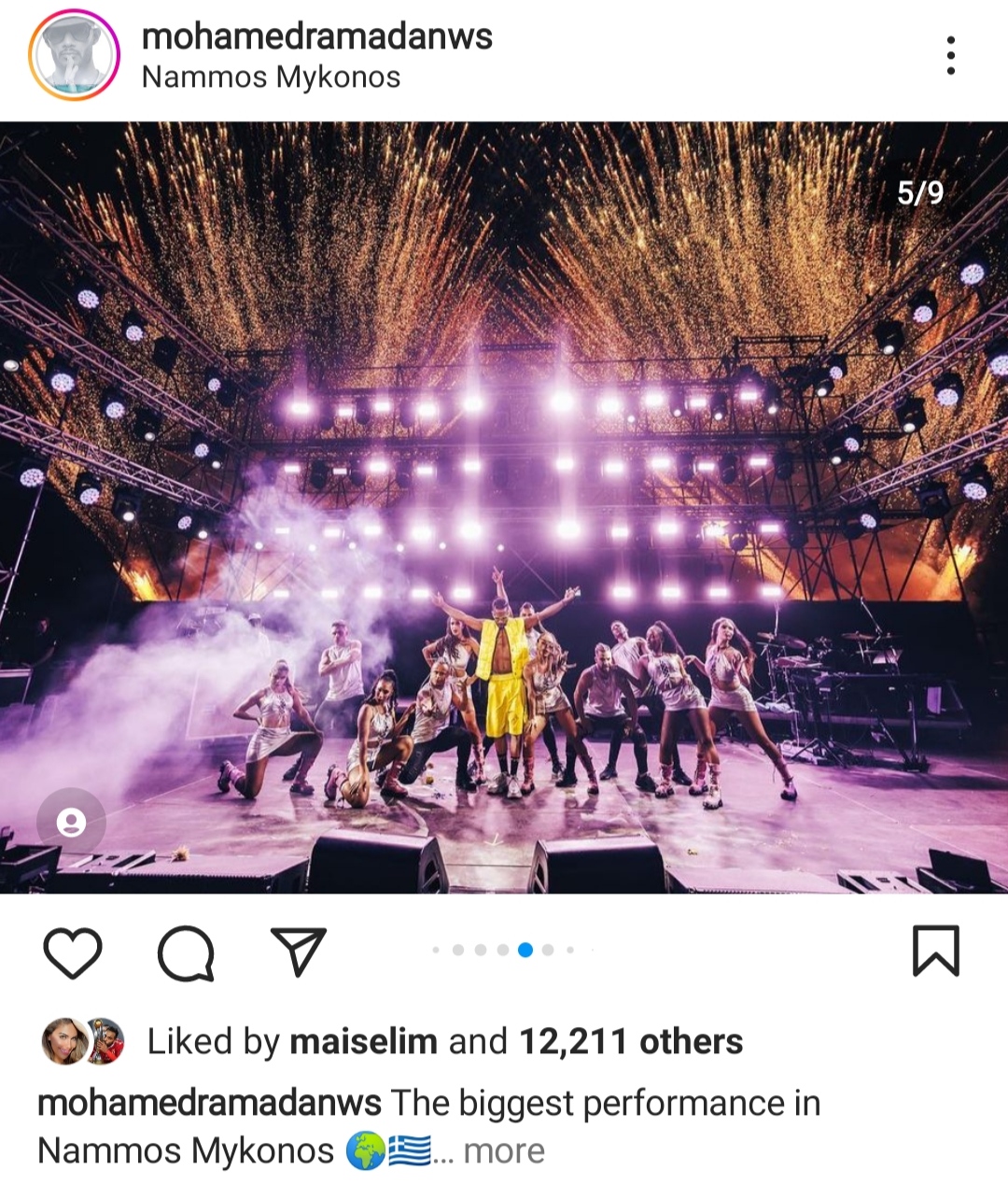Like this post with the heart icon
The image size is (1008, 1184).
pos(73,951)
